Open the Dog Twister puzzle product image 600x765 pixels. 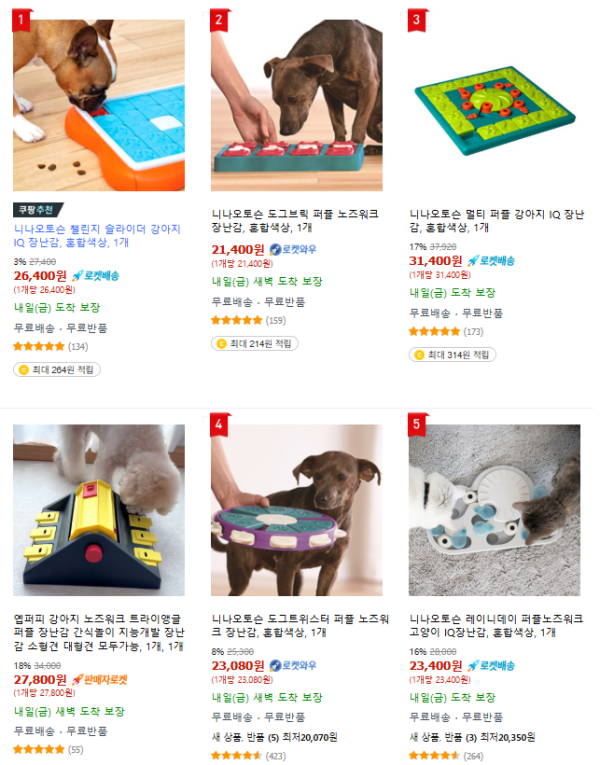(297, 510)
